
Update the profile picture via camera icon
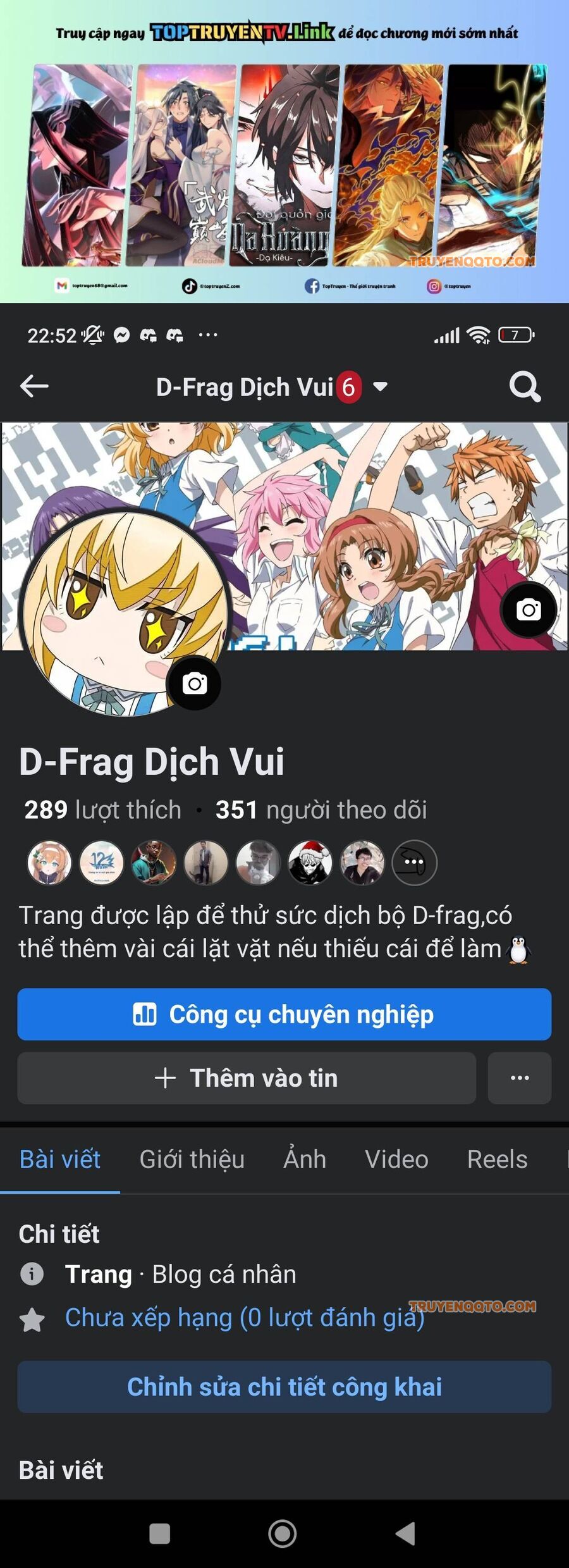(x=194, y=683)
